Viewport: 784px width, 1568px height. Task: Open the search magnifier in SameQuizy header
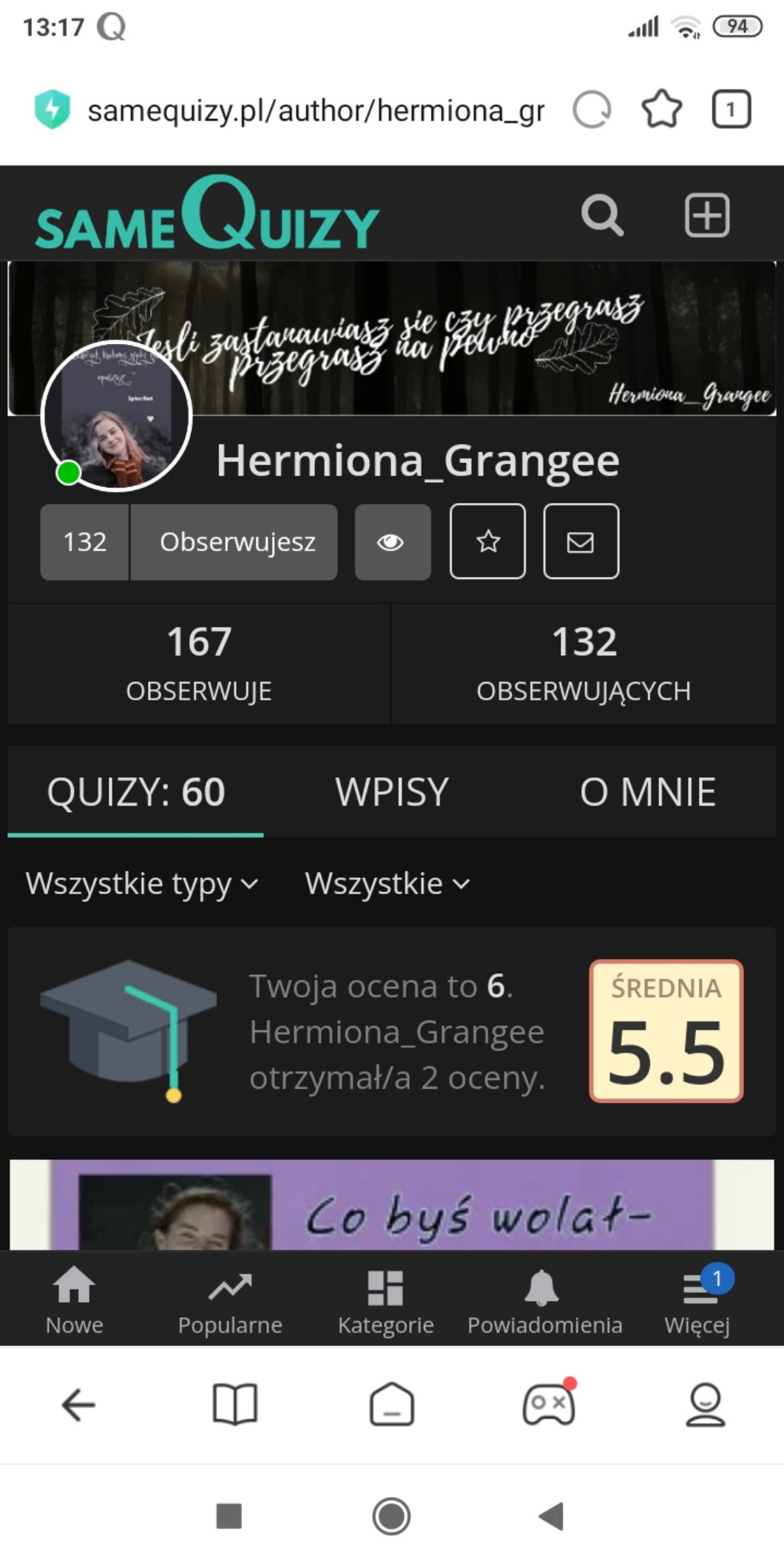point(602,216)
